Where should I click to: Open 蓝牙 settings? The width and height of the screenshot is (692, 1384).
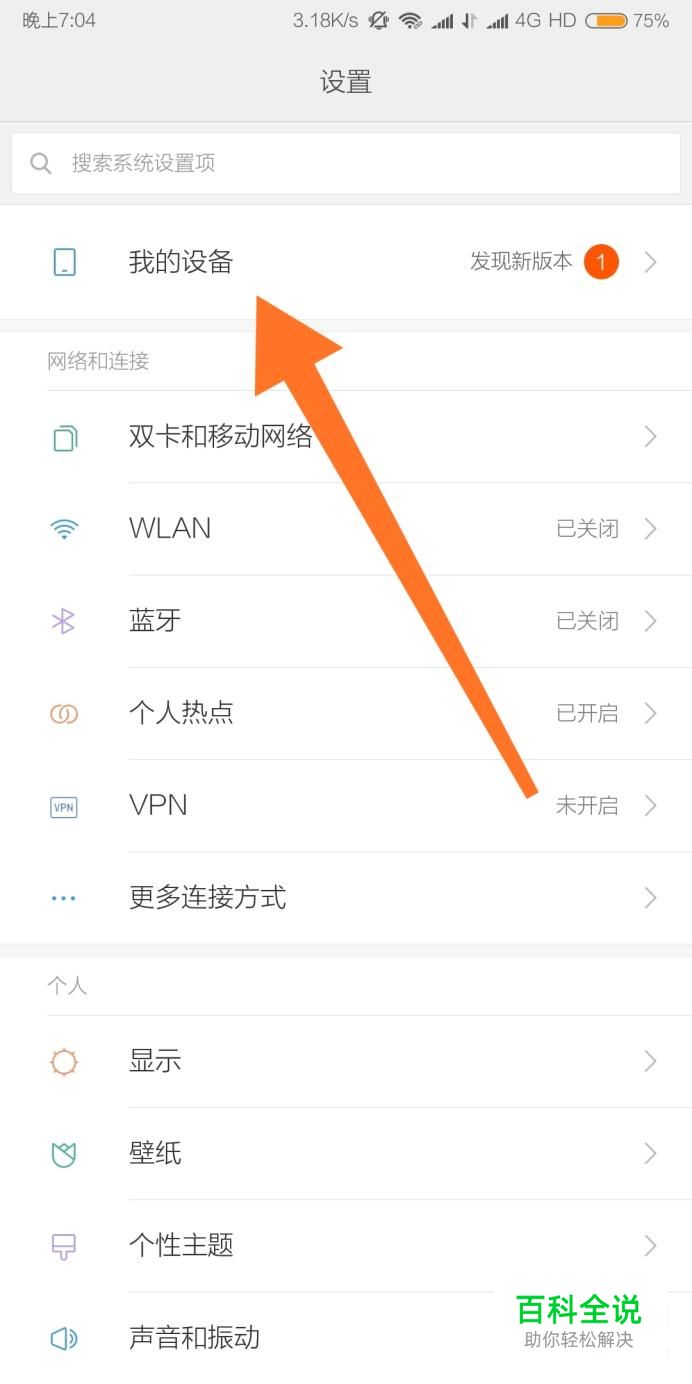click(155, 621)
